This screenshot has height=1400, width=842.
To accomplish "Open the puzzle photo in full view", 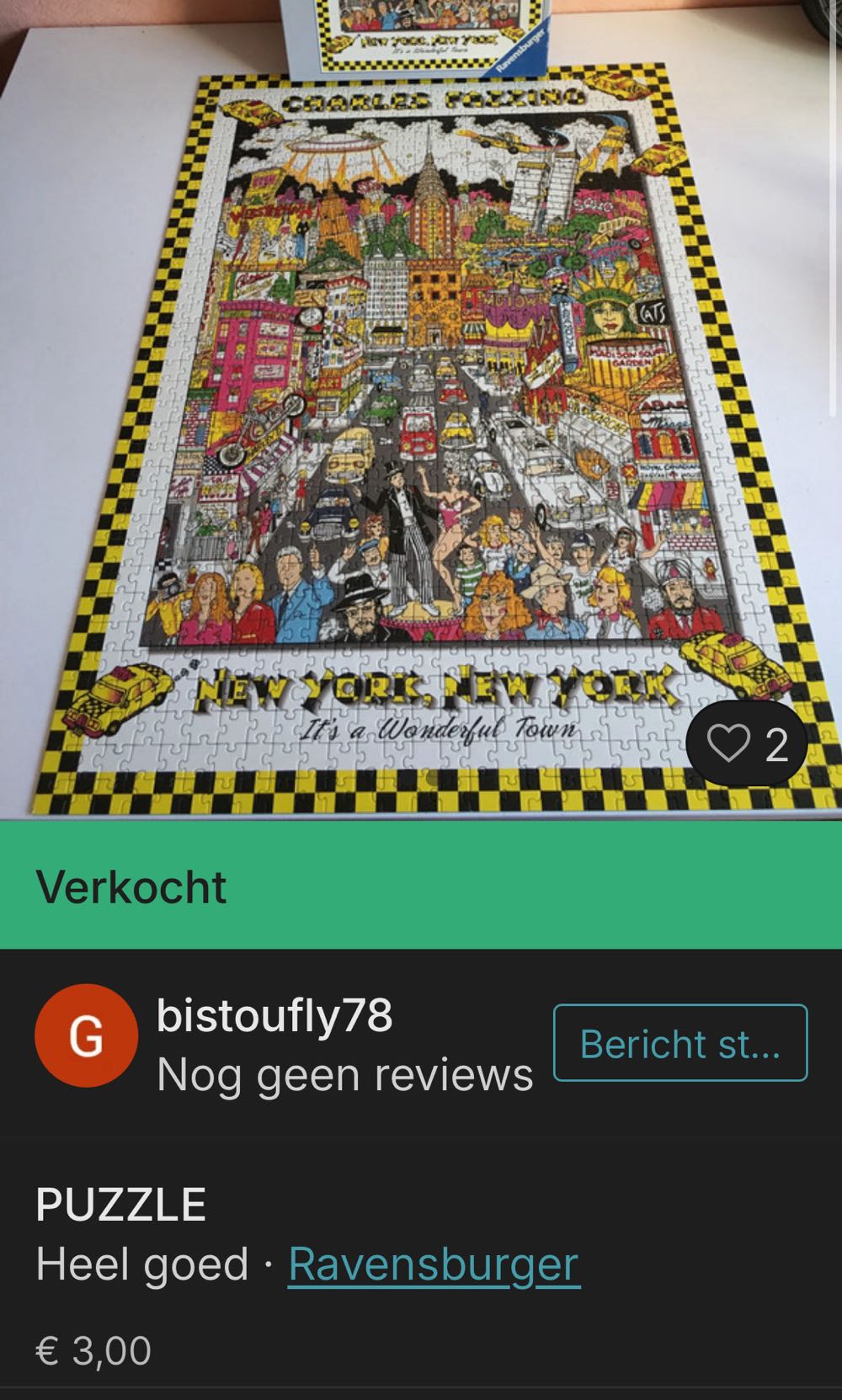I will (421, 404).
